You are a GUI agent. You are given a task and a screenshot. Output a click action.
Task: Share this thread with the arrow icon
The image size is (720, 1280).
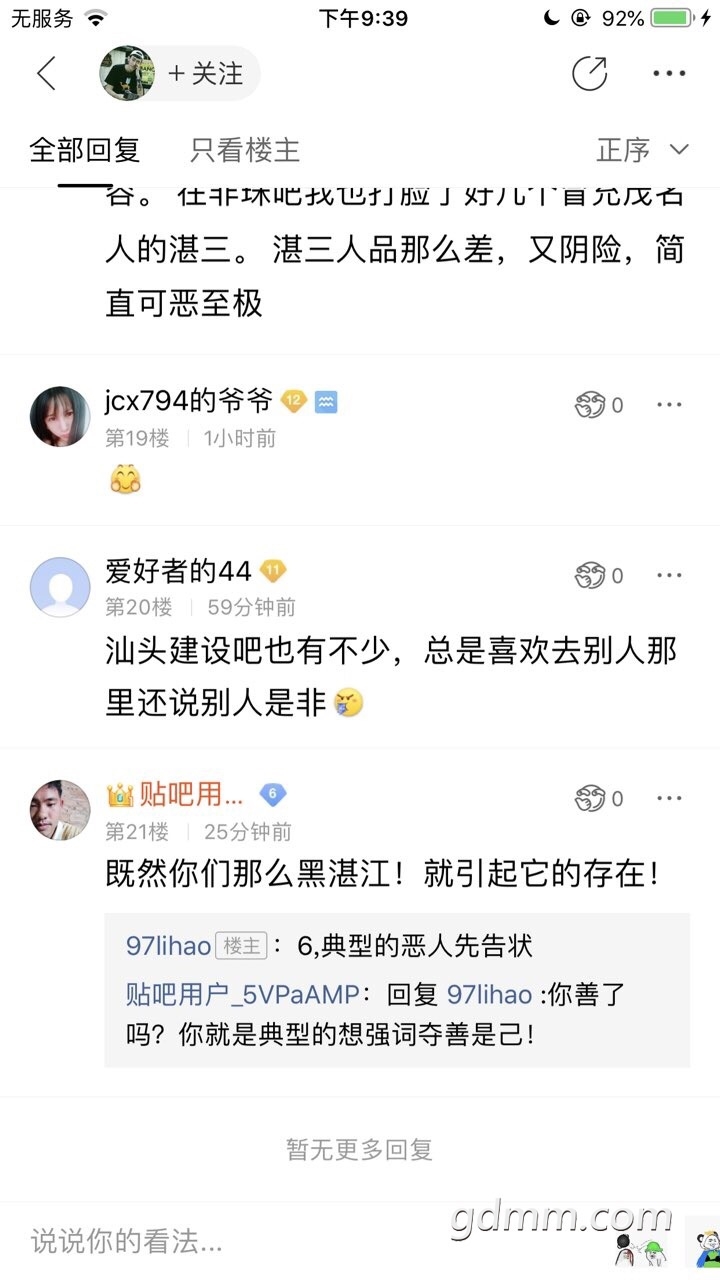(589, 73)
